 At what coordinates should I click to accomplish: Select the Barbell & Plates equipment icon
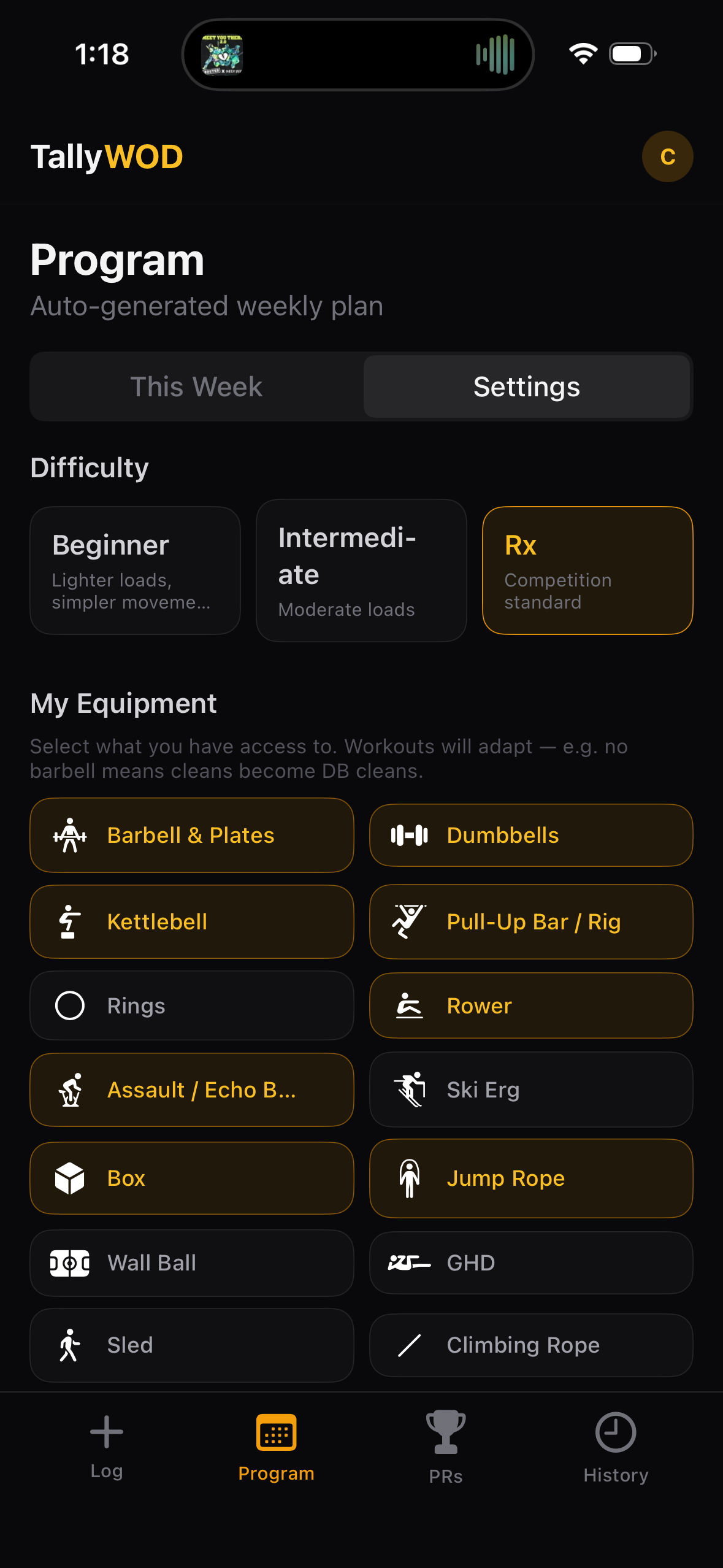(x=69, y=835)
